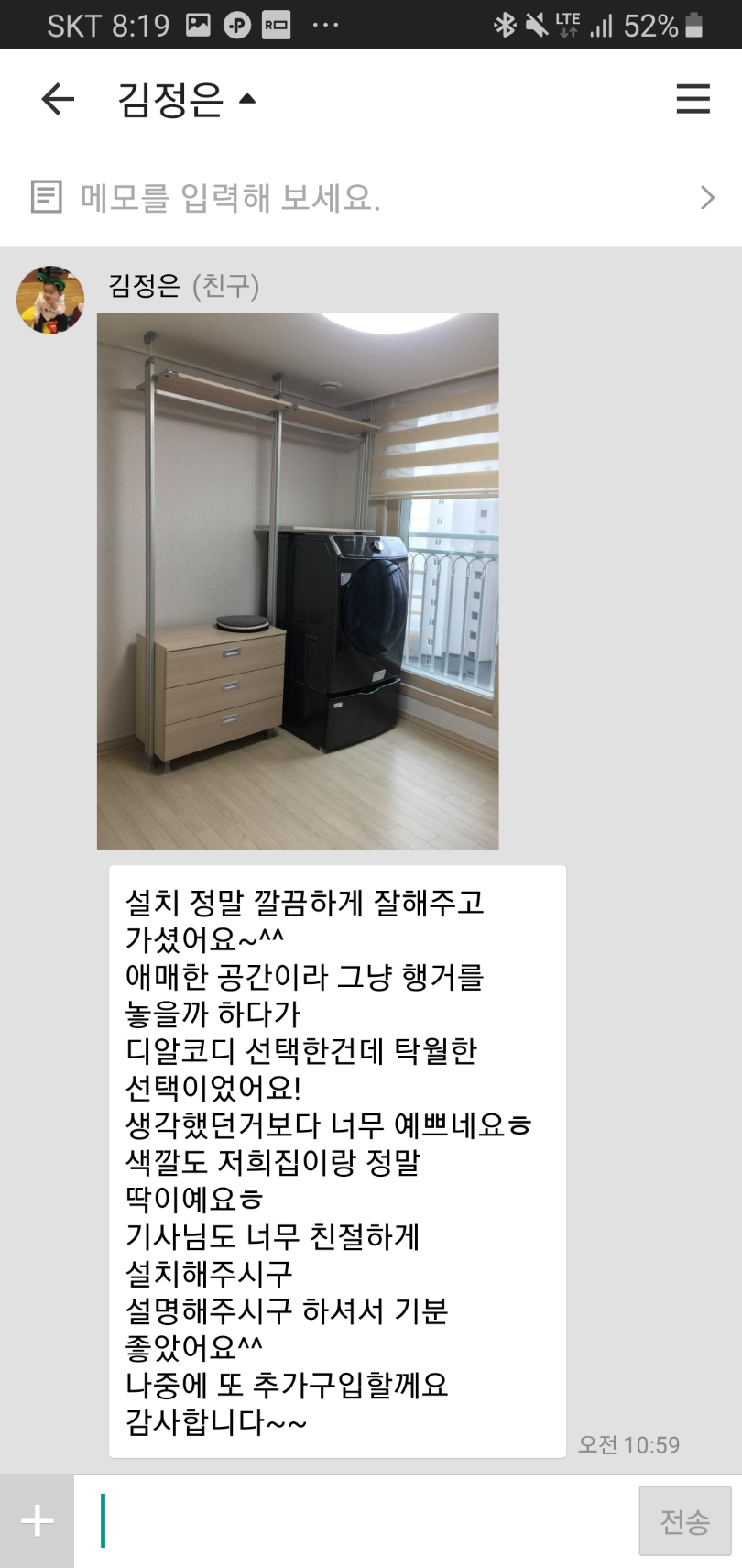This screenshot has height=1568, width=742.
Task: Focus the message input field
Action: click(357, 1521)
